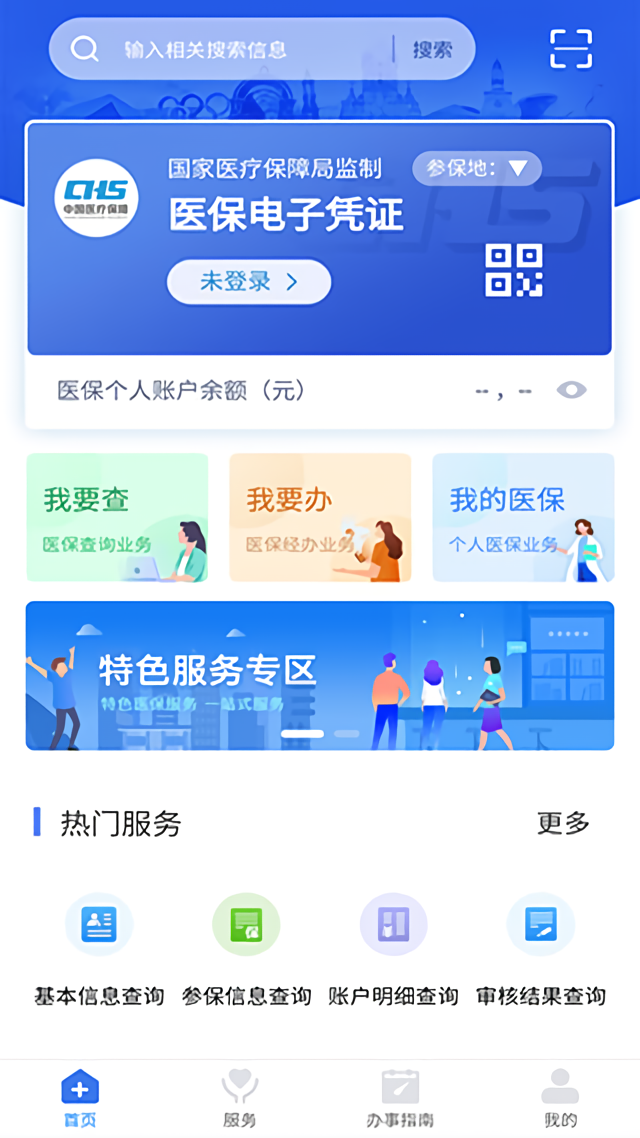The width and height of the screenshot is (640, 1138).
Task: Switch to the 服务 tab
Action: [x=240, y=1098]
